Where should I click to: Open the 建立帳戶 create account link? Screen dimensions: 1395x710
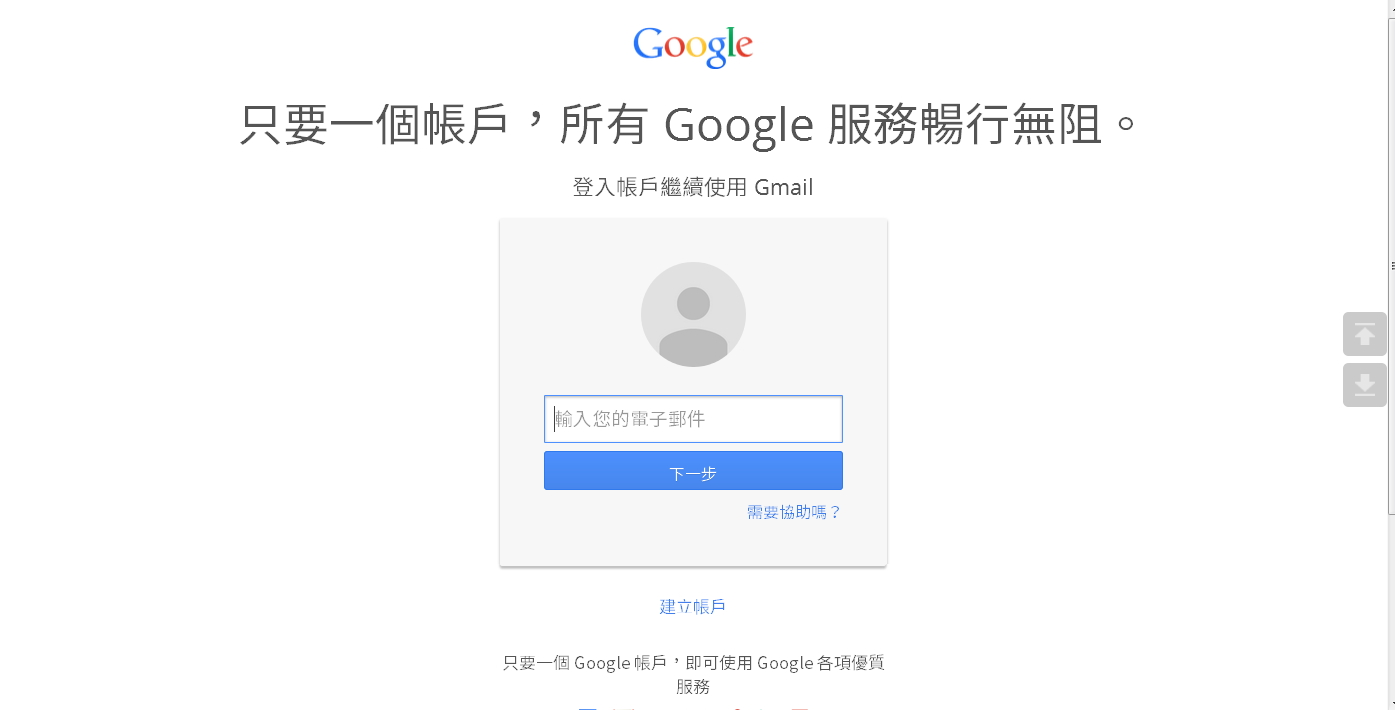[692, 606]
